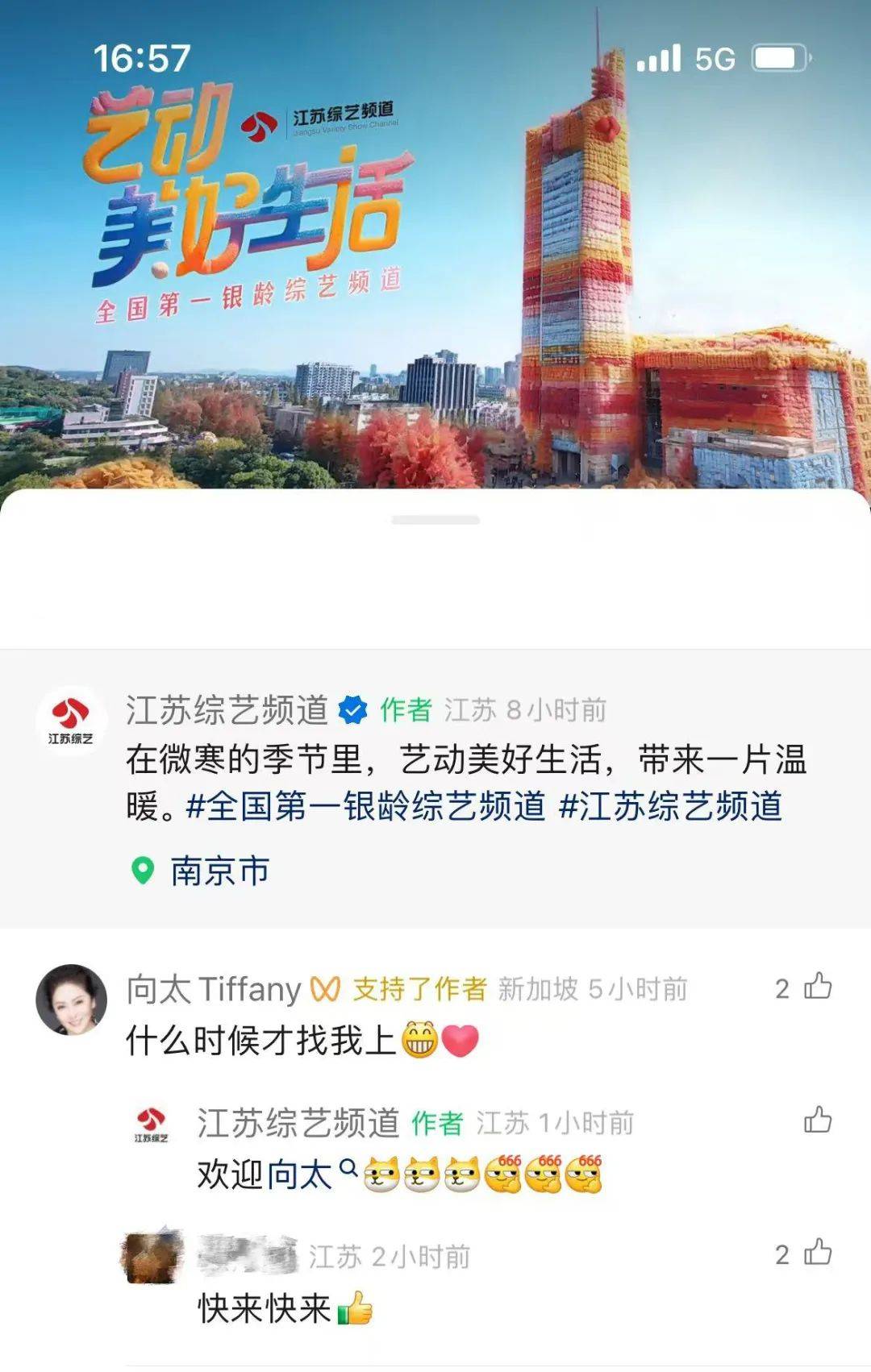Open the 南京市 location tag
Viewport: 871px width, 1372px height.
tap(219, 871)
